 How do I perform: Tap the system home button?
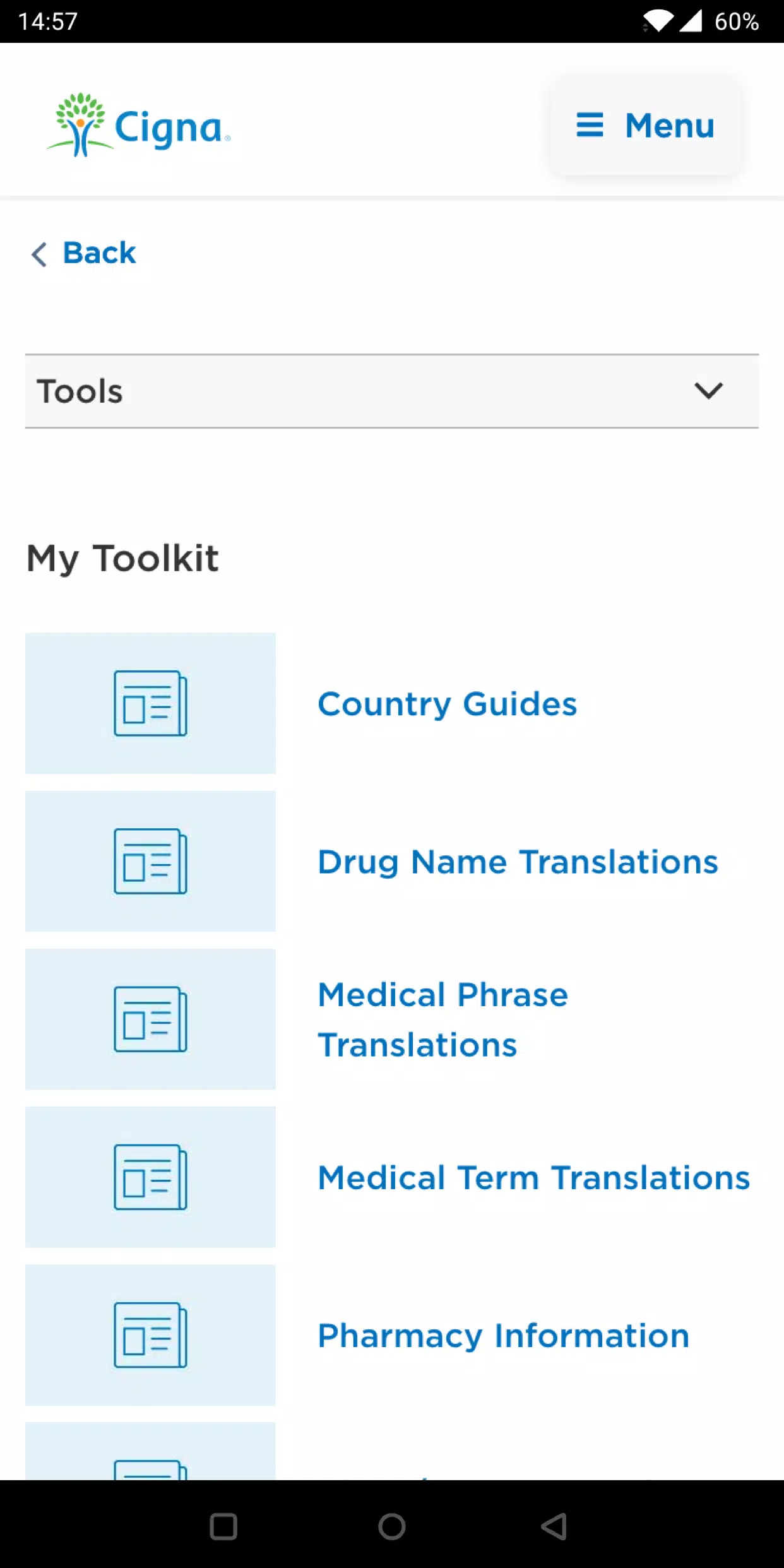pyautogui.click(x=392, y=1527)
